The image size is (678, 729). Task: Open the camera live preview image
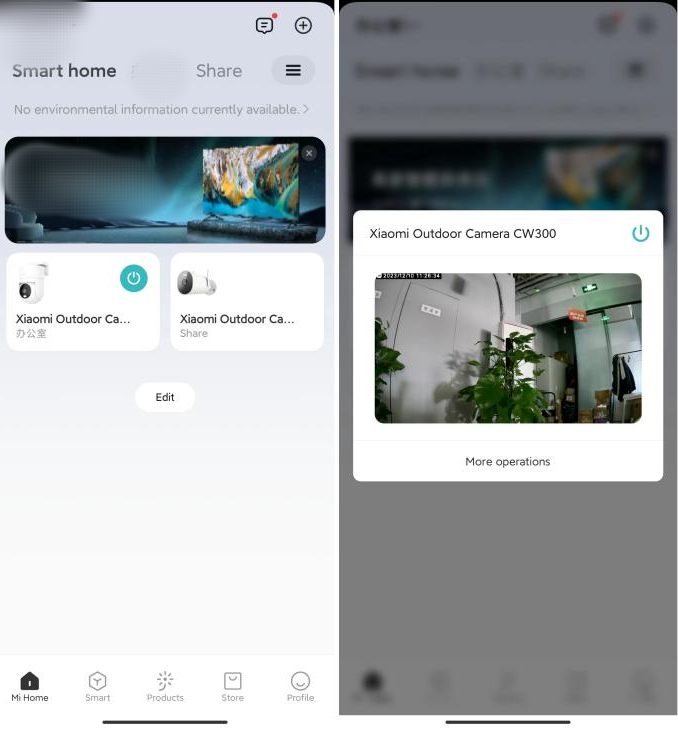tap(508, 348)
